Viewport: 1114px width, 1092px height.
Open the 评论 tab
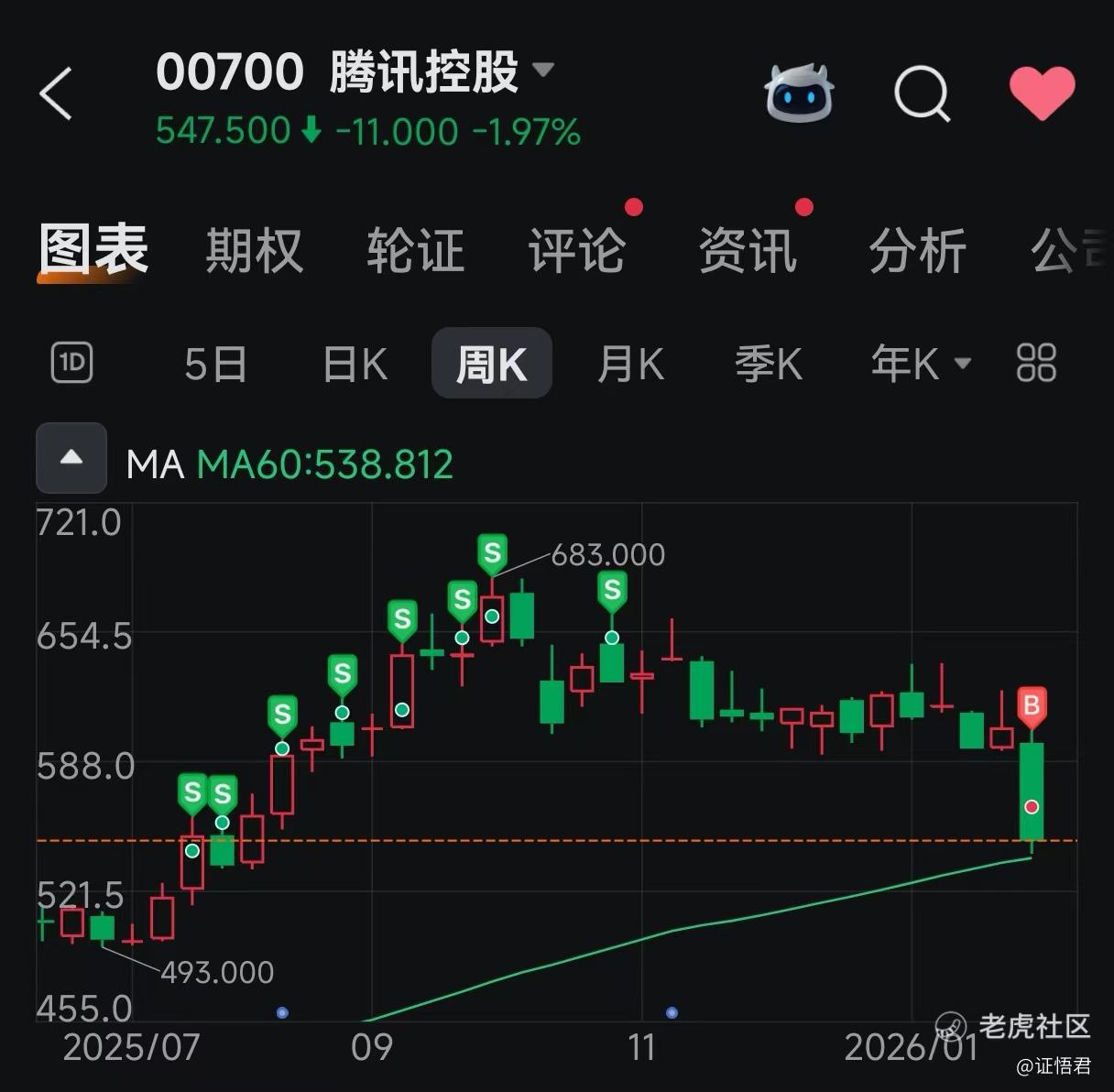[577, 251]
